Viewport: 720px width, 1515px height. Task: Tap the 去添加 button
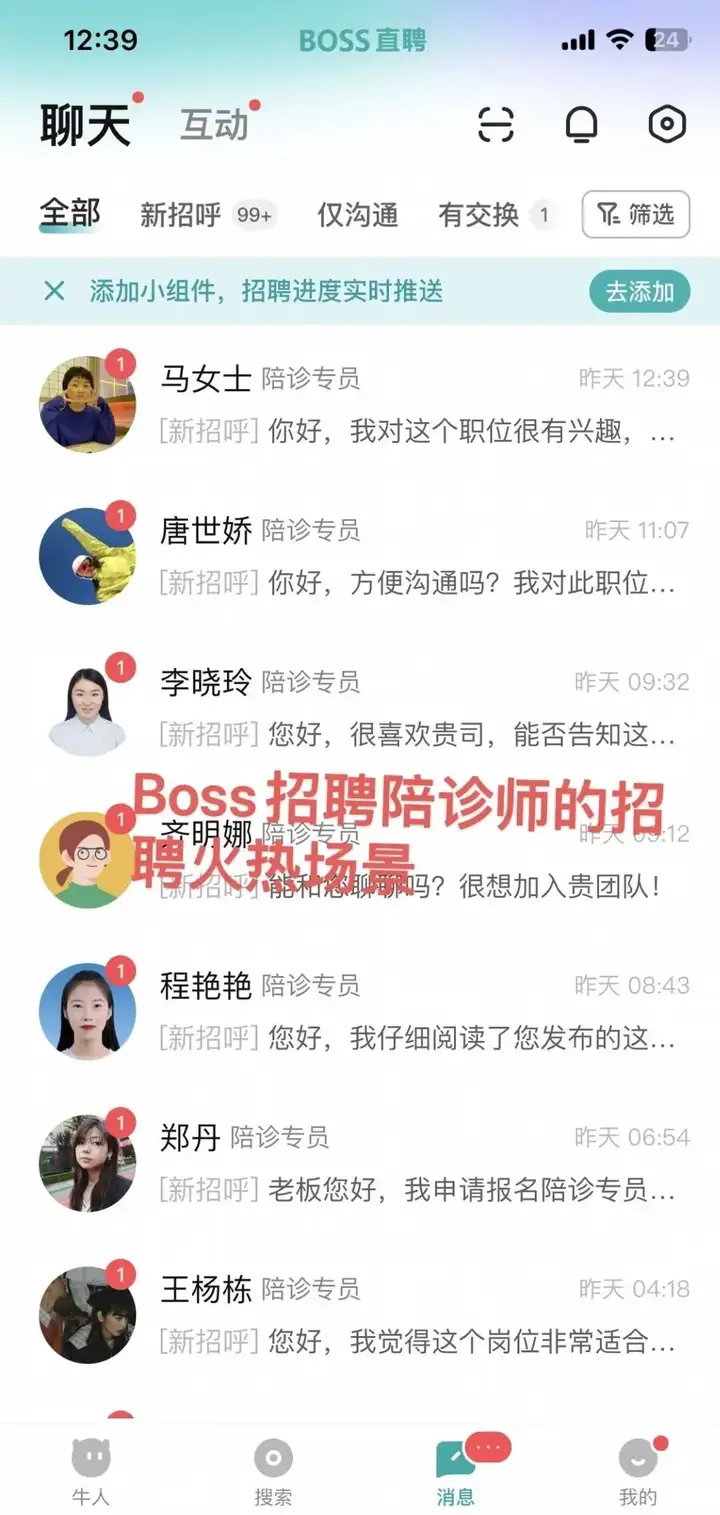(640, 291)
